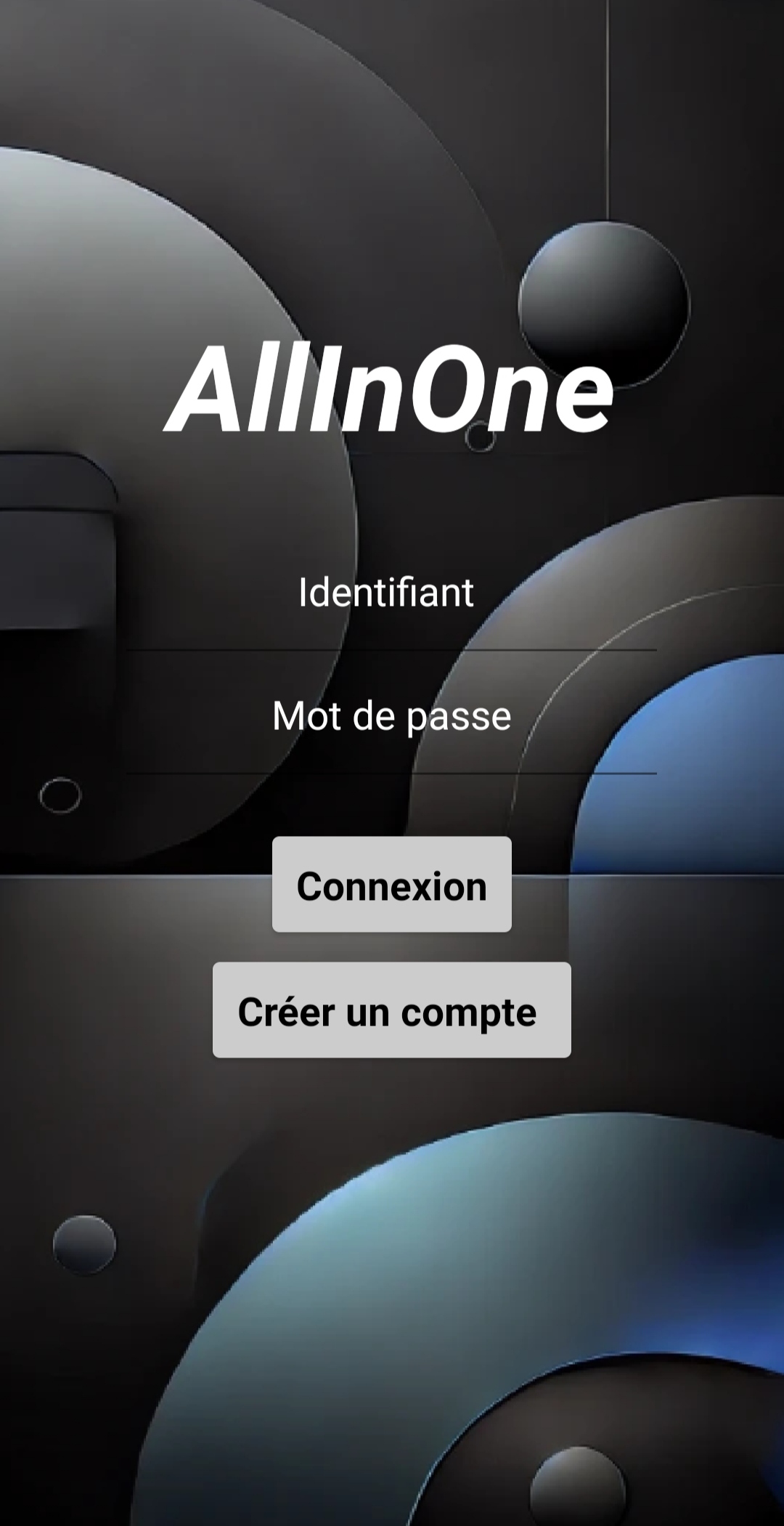
Task: Tap the Connexion button
Action: click(392, 885)
